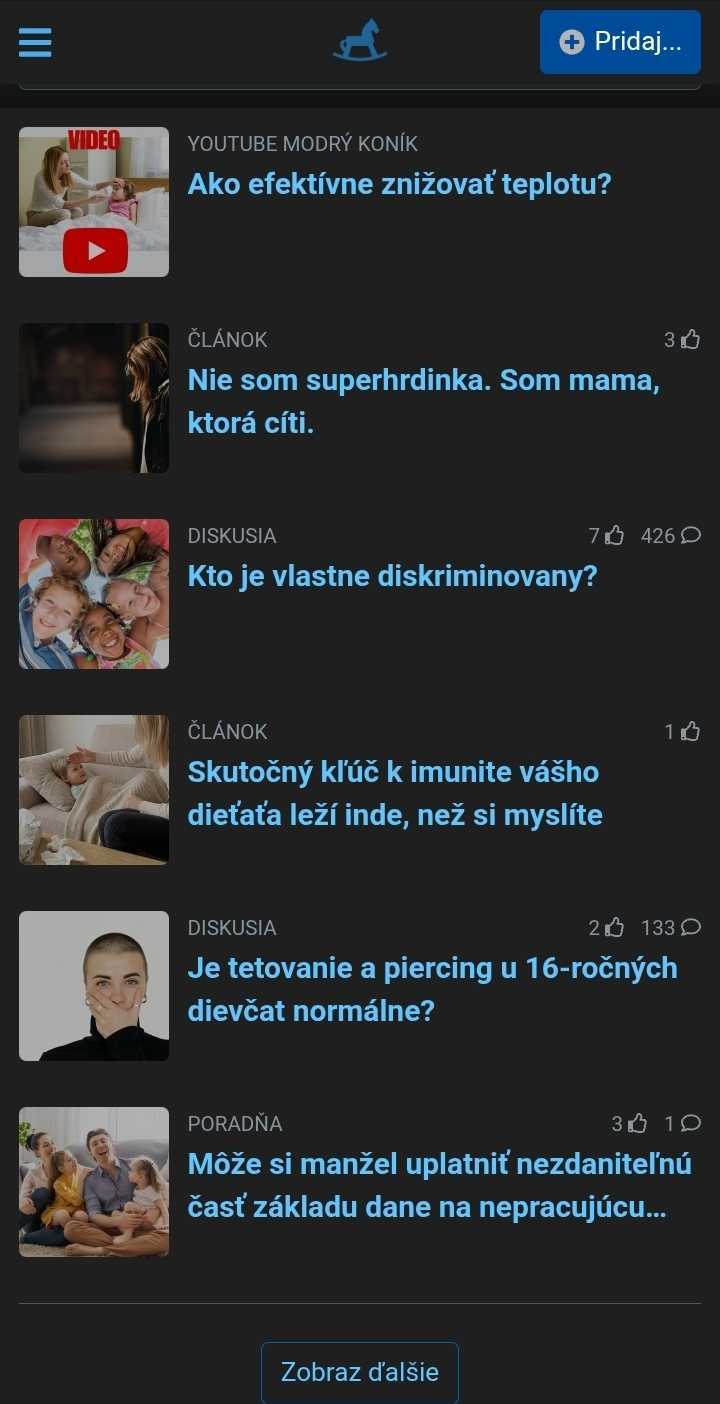Image resolution: width=720 pixels, height=1404 pixels.
Task: Show more with Zobraz ďalšie
Action: 360,1372
